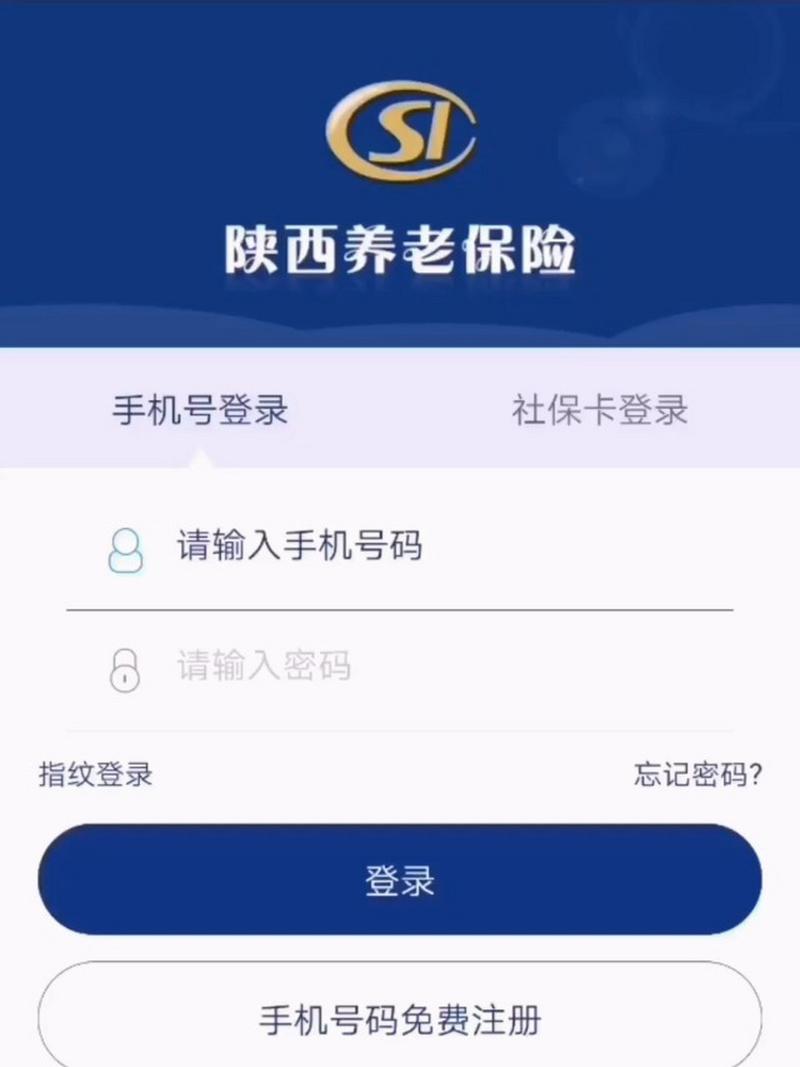Click the divider line under the phone input

pos(400,610)
